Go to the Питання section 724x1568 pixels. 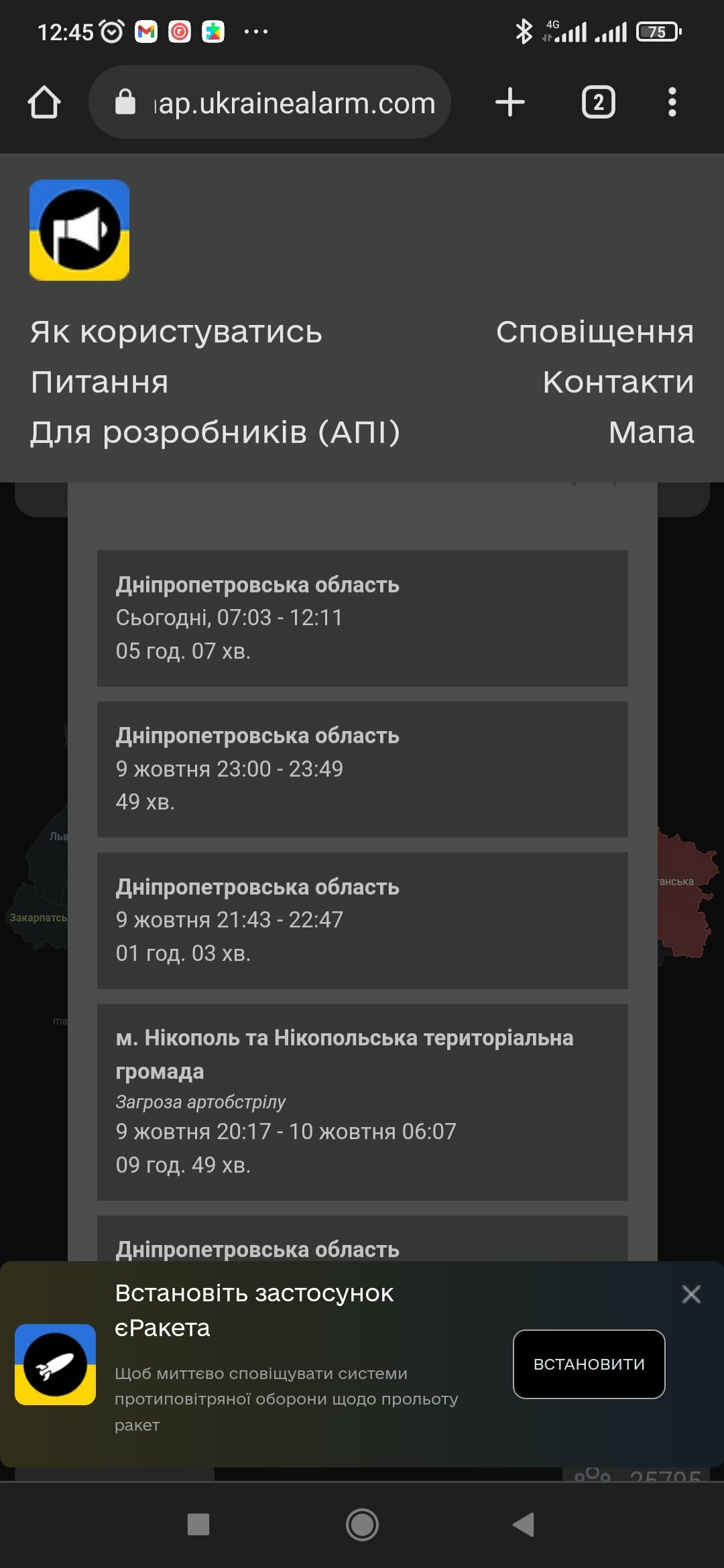pyautogui.click(x=99, y=382)
